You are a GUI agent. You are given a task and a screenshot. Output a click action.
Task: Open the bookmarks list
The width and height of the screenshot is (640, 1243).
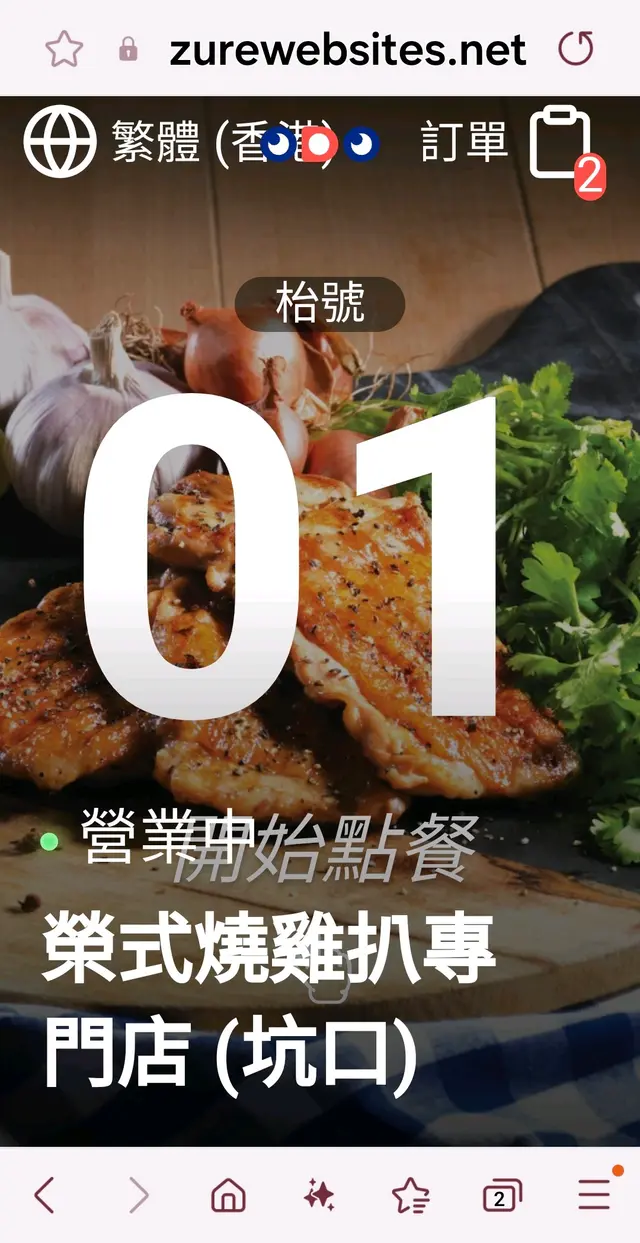[x=410, y=1195]
